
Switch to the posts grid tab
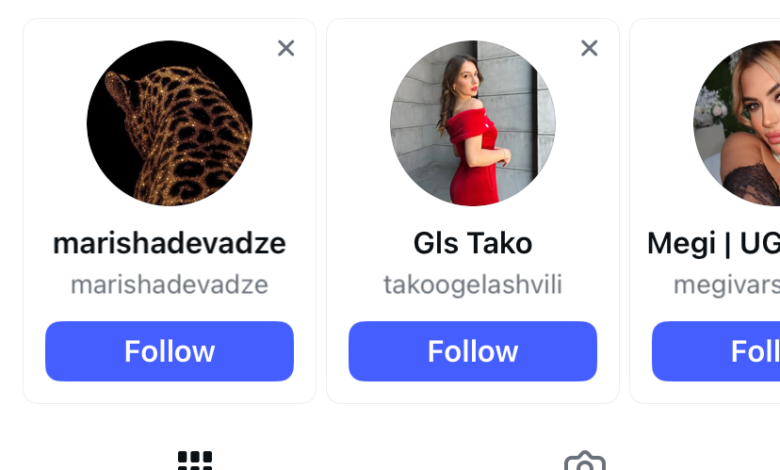tap(195, 461)
